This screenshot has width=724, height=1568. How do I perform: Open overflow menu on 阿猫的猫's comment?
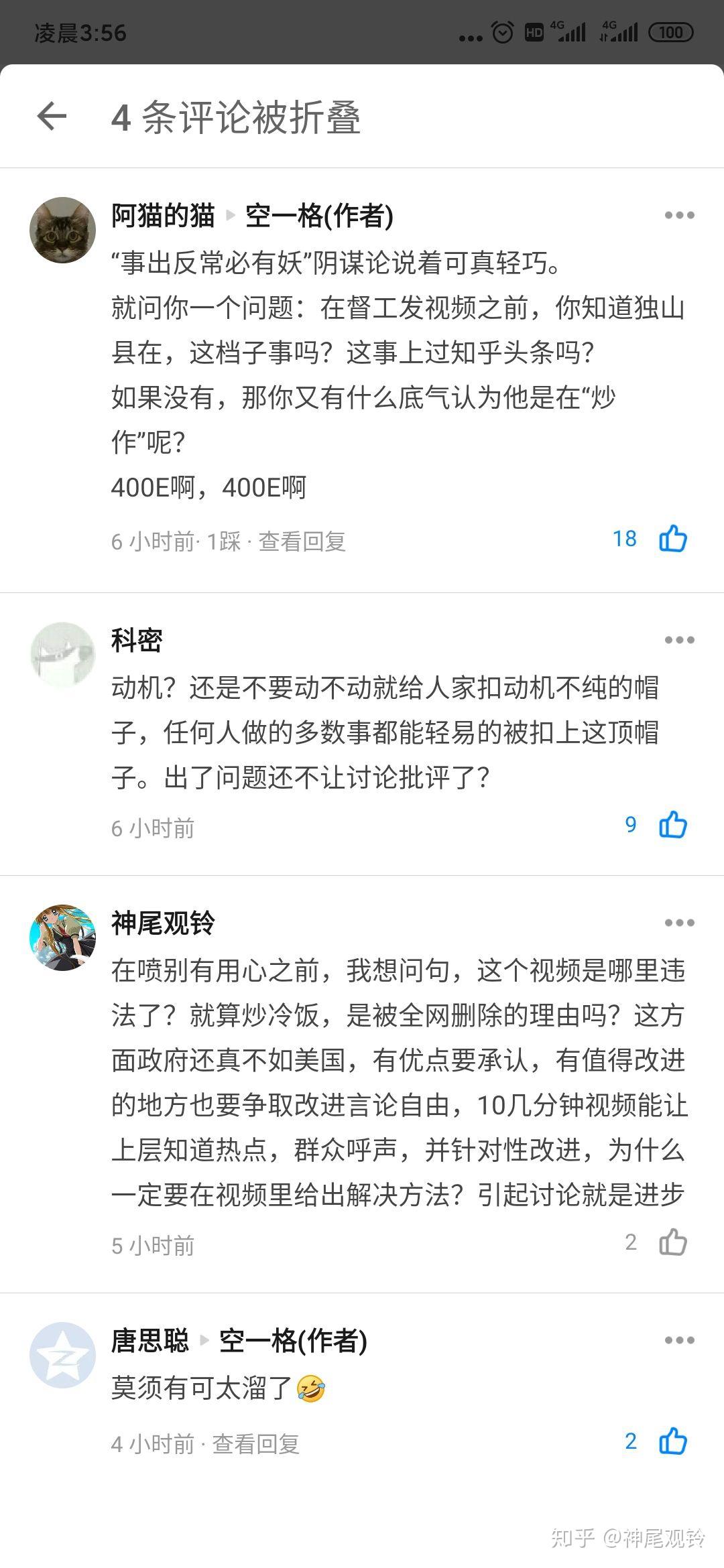(679, 215)
